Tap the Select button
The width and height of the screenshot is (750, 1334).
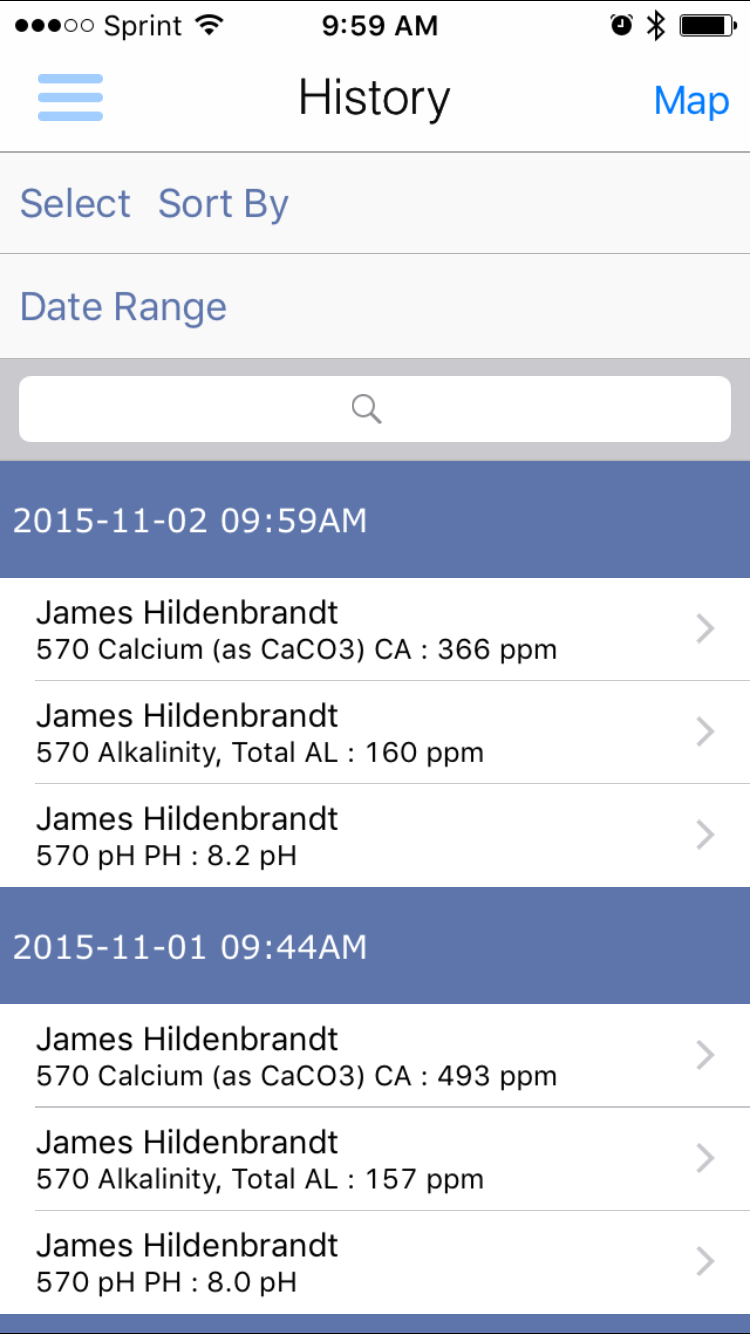pyautogui.click(x=75, y=203)
